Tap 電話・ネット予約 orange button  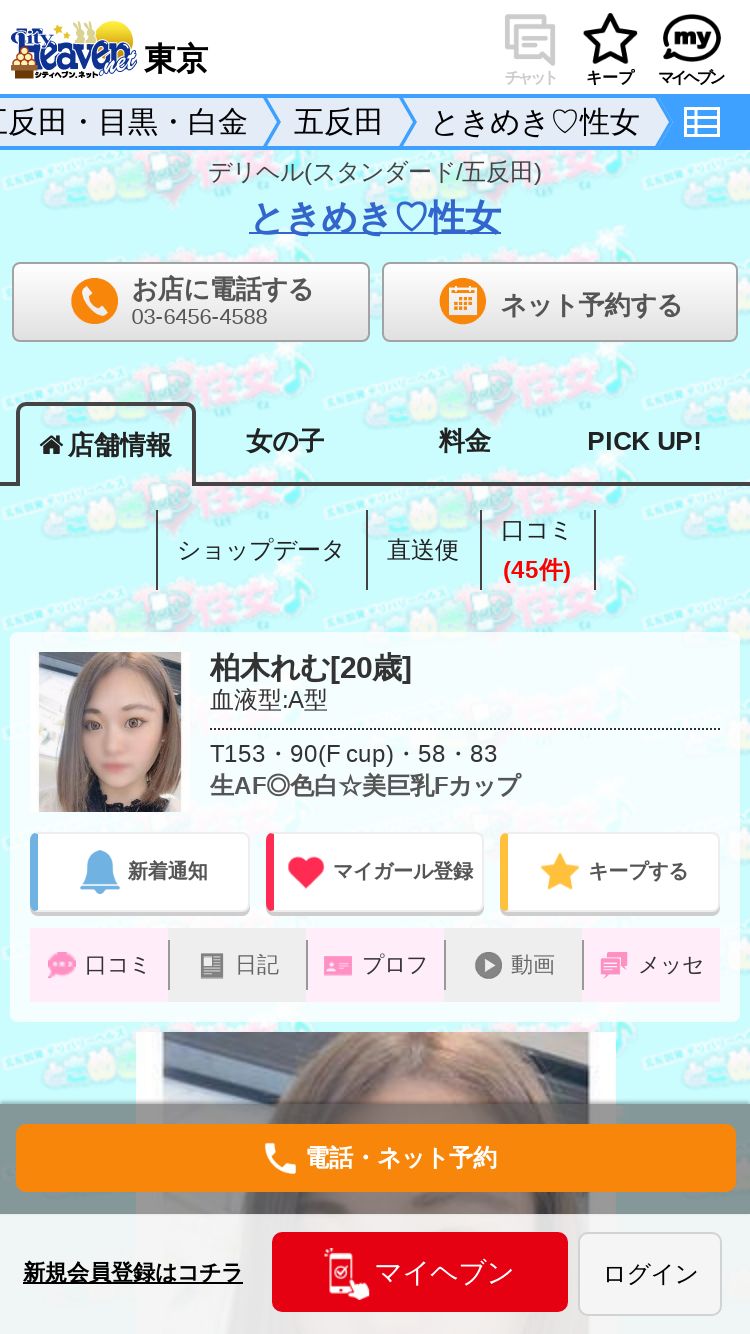tap(375, 1158)
